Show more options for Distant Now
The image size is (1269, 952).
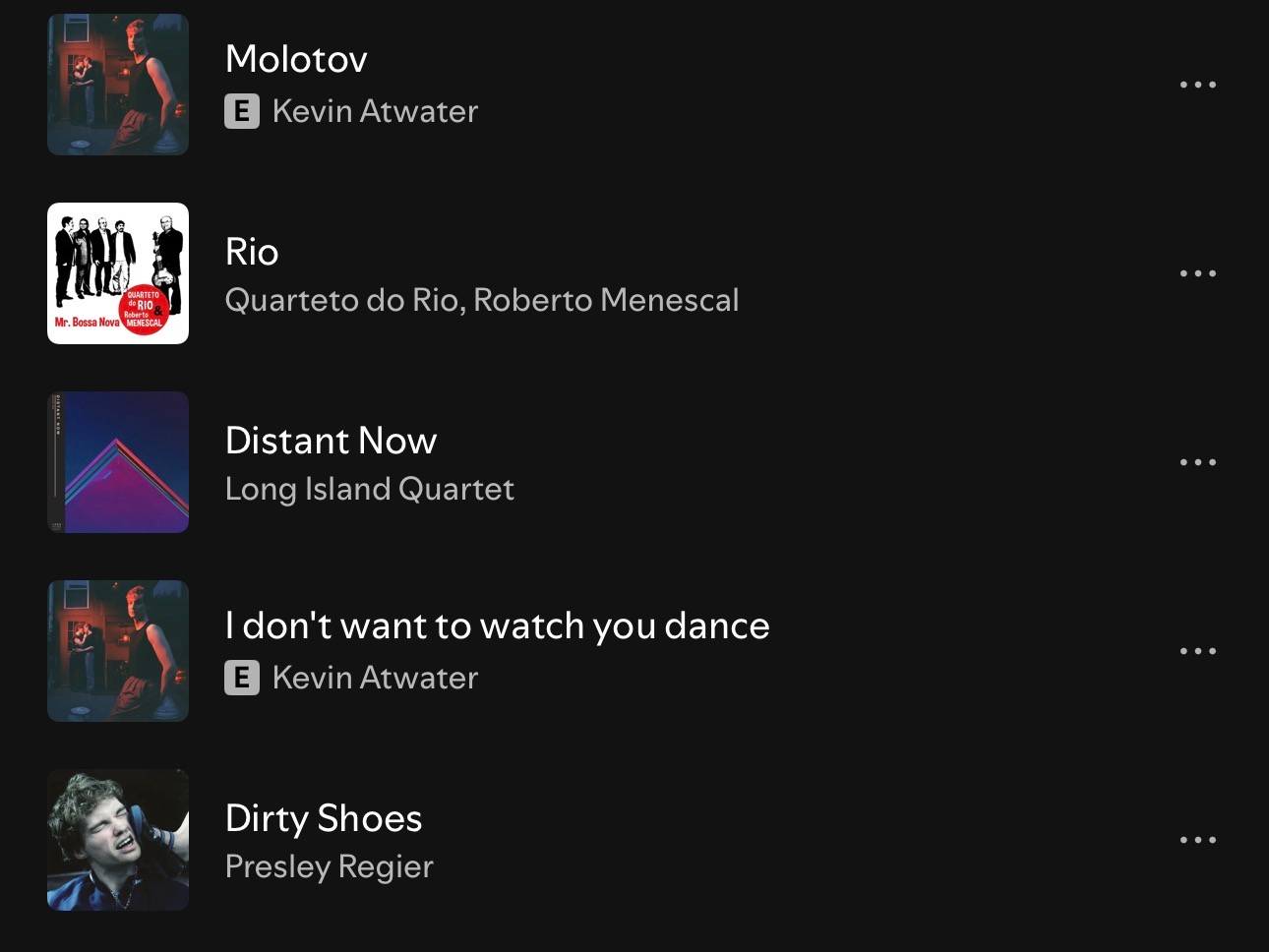(x=1197, y=462)
